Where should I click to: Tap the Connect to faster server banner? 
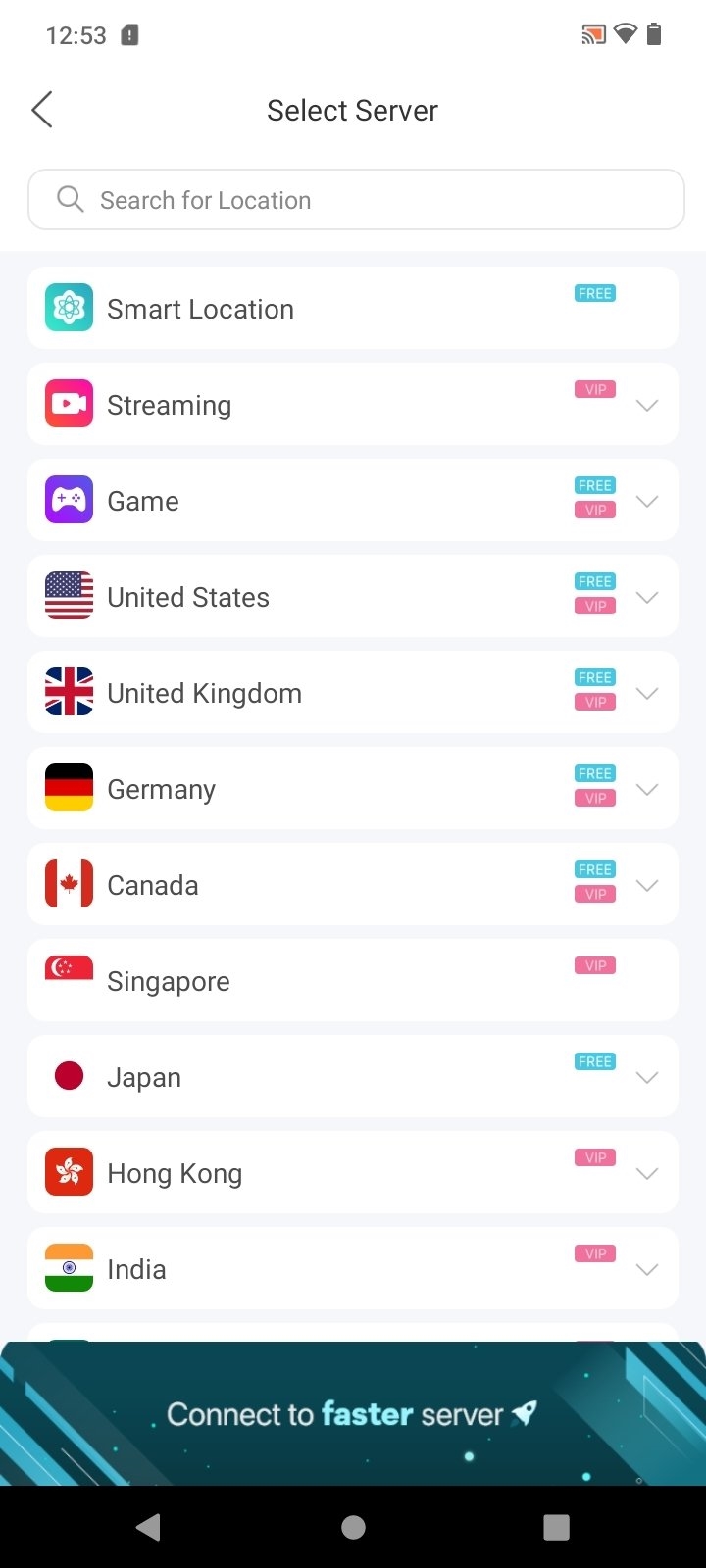pyautogui.click(x=352, y=1413)
